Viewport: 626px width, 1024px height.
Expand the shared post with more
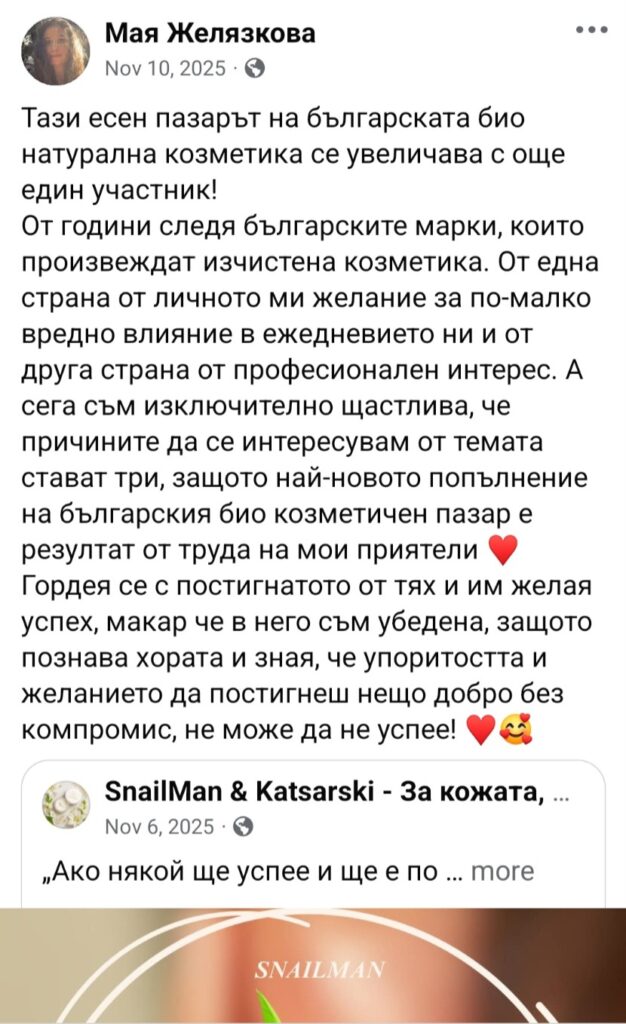(x=502, y=871)
